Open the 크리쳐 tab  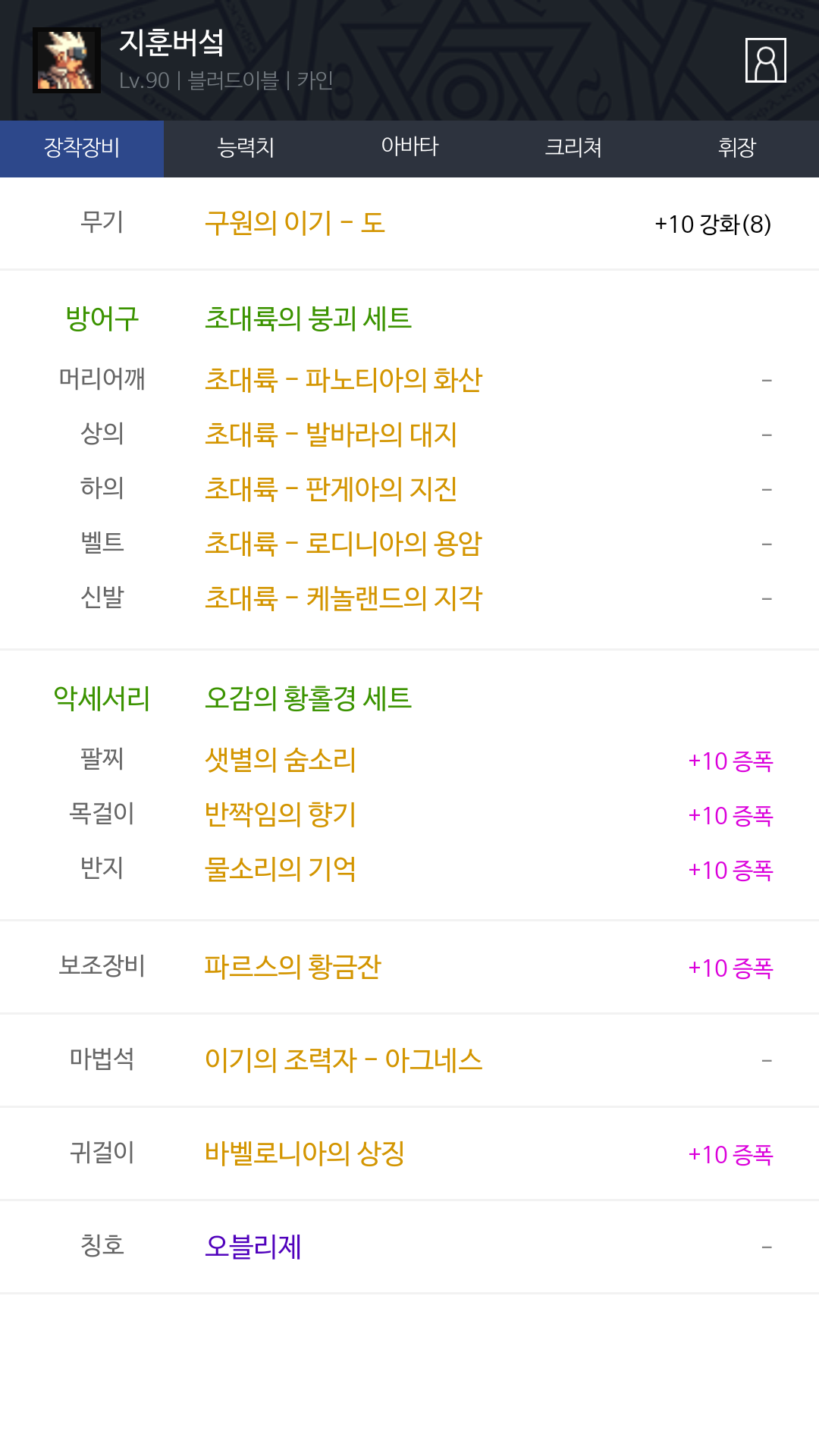(573, 149)
